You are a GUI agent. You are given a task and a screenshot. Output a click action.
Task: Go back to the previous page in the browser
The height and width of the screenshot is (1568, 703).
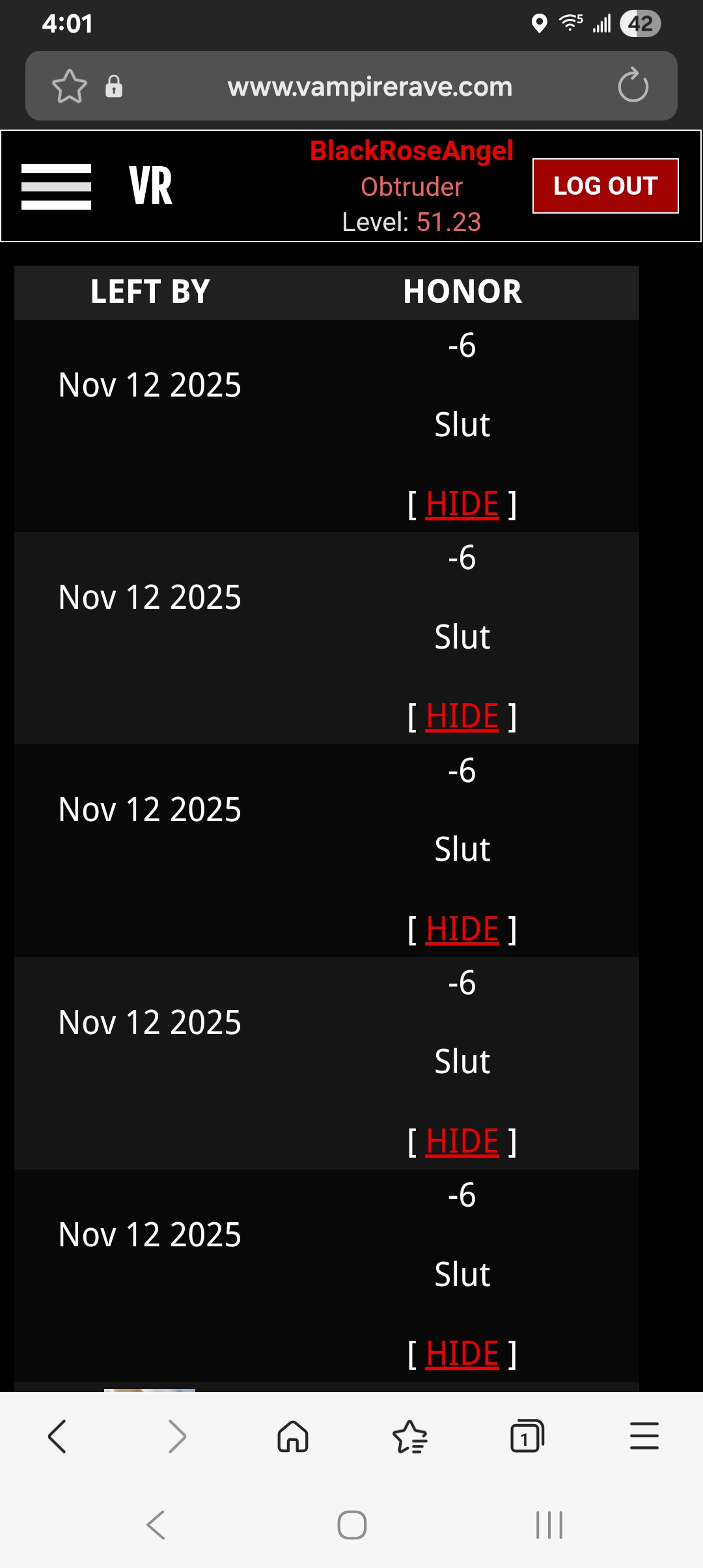(x=57, y=1436)
